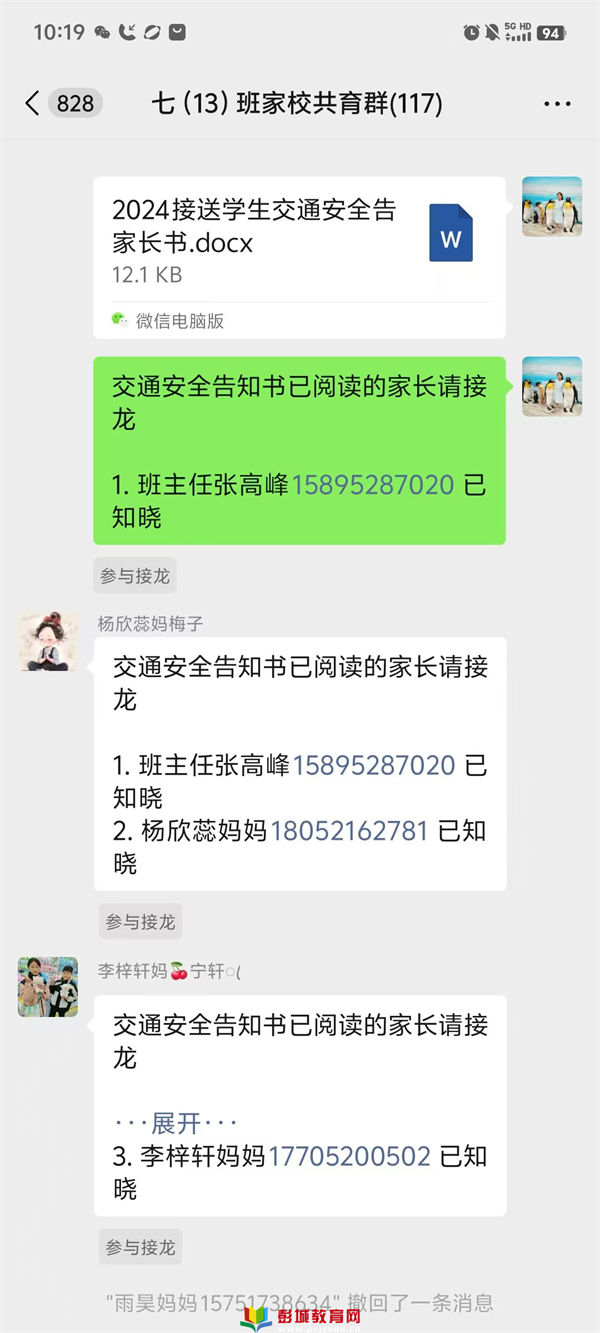Image resolution: width=600 pixels, height=1333 pixels.
Task: Tap phone number 17705200502 of 李梓轩妈妈
Action: [x=349, y=1156]
